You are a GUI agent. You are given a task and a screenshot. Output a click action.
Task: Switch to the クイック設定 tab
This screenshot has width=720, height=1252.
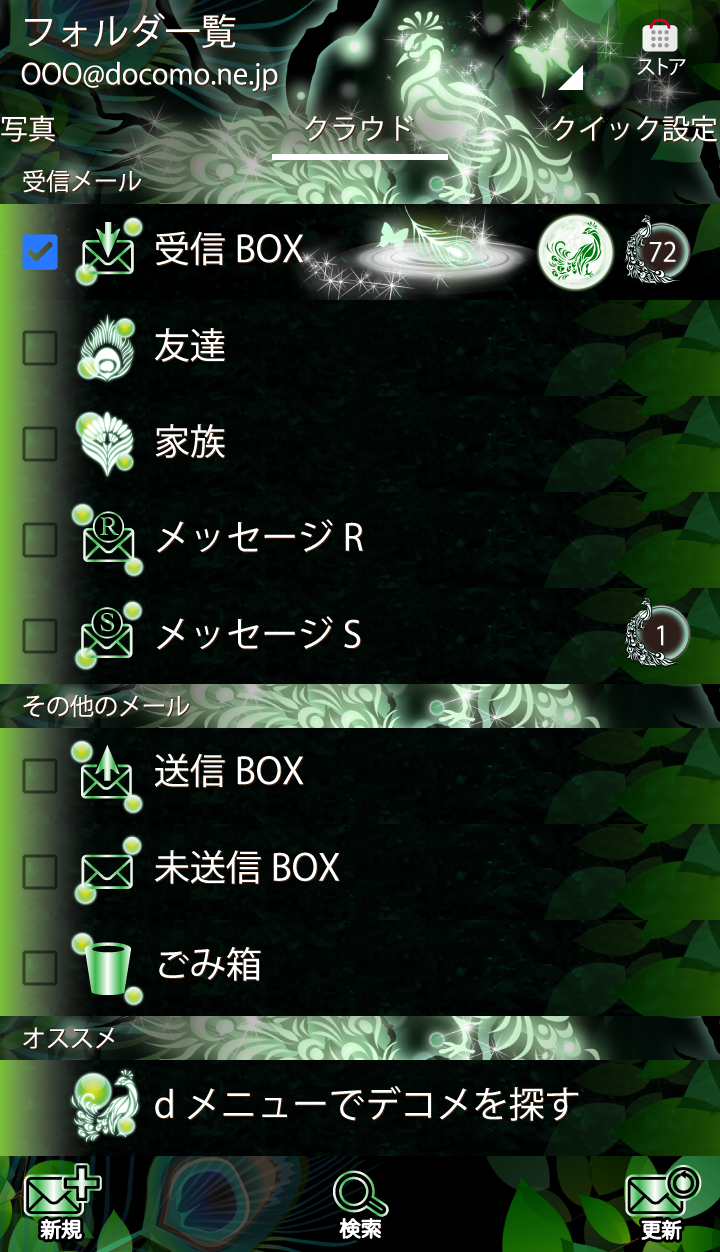(634, 129)
